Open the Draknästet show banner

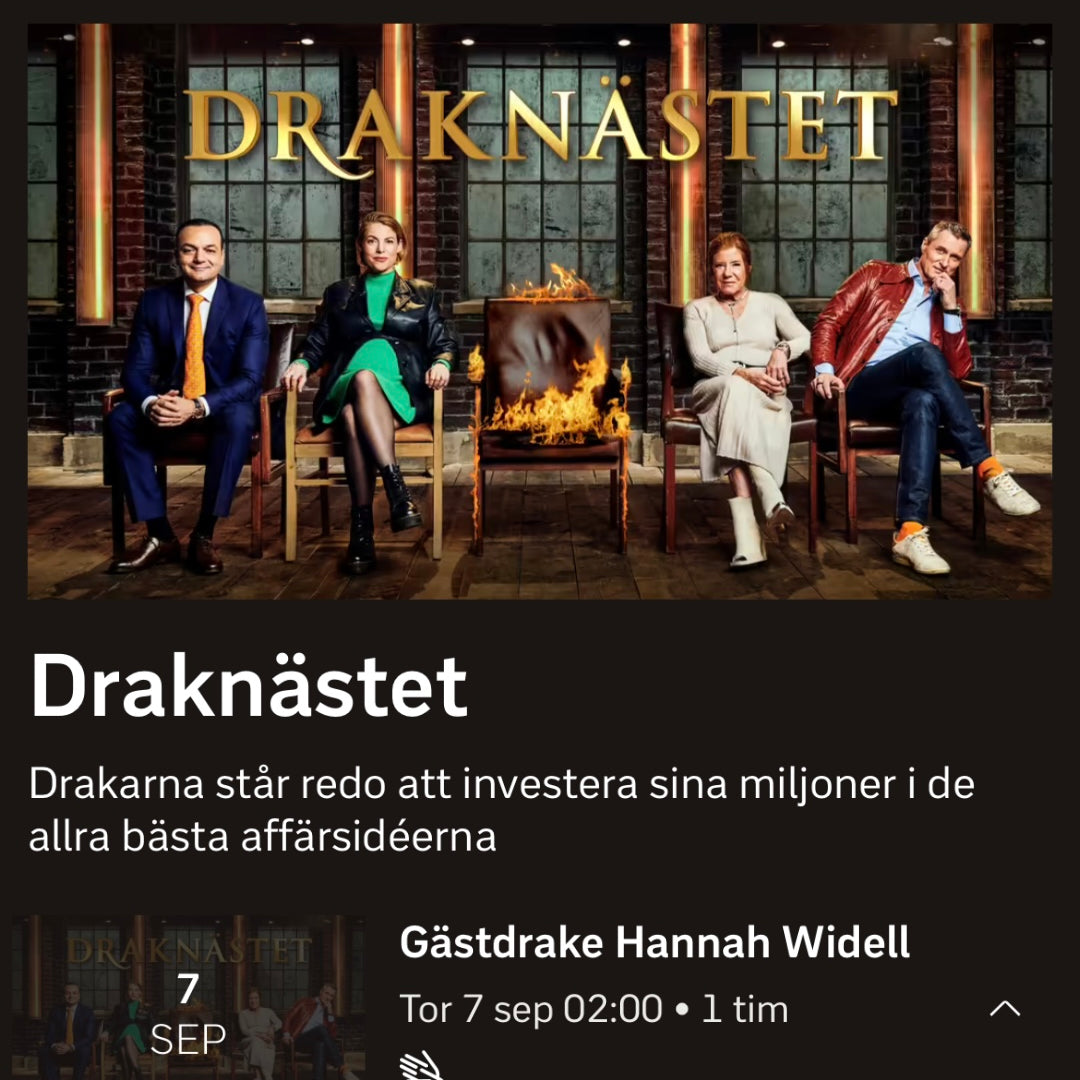coord(540,312)
